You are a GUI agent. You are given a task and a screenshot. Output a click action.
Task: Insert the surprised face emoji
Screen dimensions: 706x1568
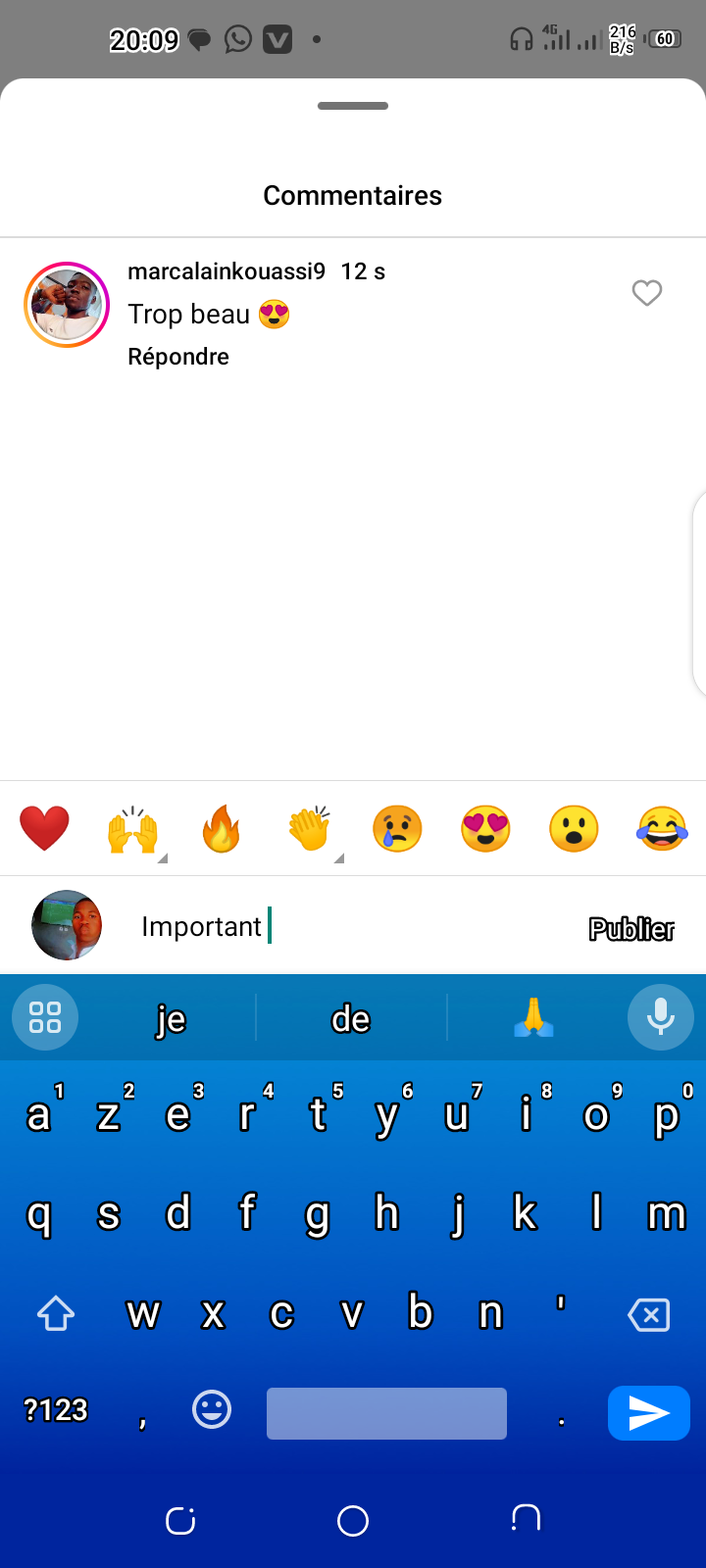574,829
